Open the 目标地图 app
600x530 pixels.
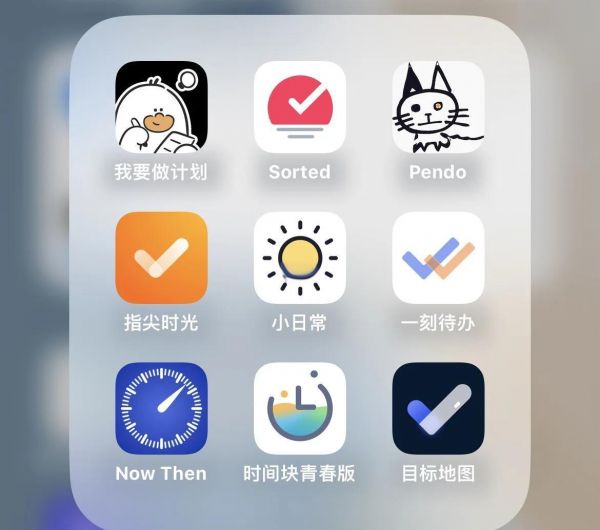click(x=438, y=408)
